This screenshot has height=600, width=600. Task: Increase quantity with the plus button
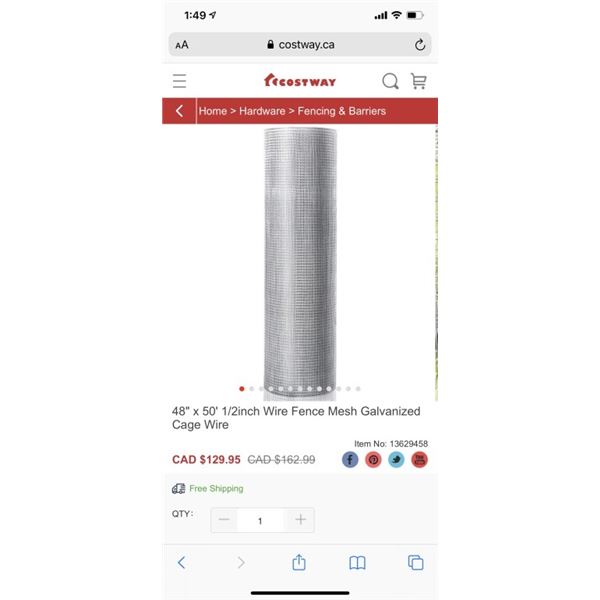300,520
